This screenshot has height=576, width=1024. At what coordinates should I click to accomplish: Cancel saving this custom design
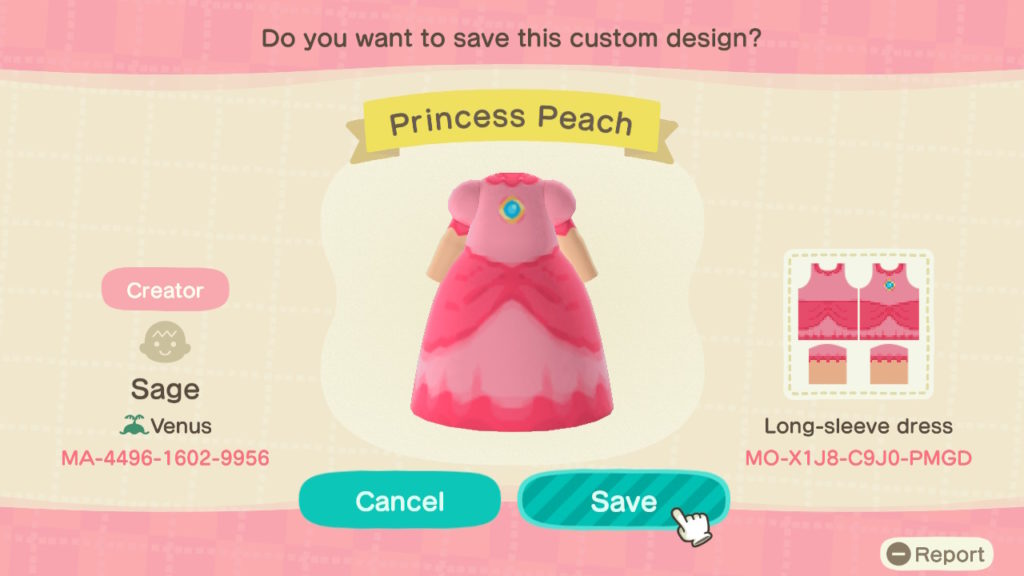pyautogui.click(x=400, y=500)
